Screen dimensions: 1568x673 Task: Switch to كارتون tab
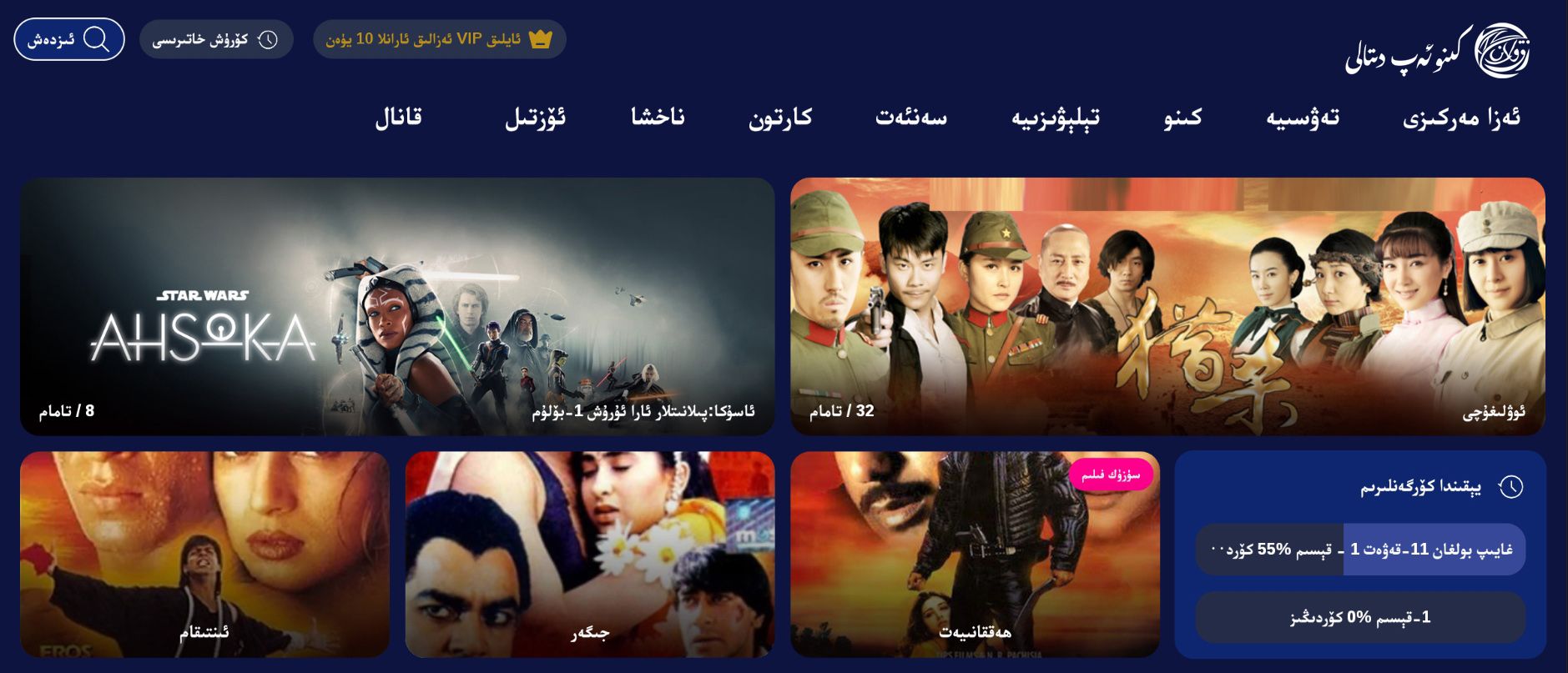coord(779,118)
